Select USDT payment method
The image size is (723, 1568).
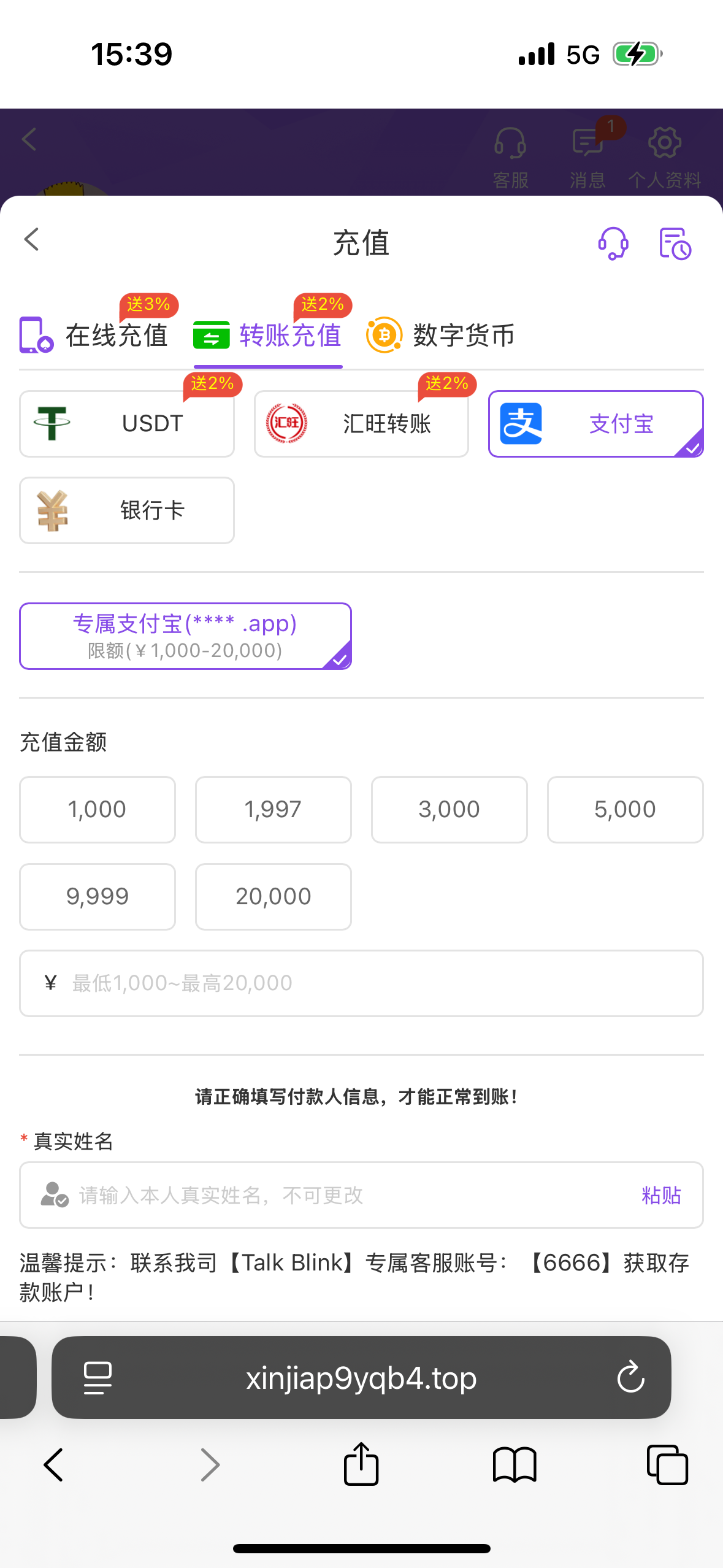point(127,424)
